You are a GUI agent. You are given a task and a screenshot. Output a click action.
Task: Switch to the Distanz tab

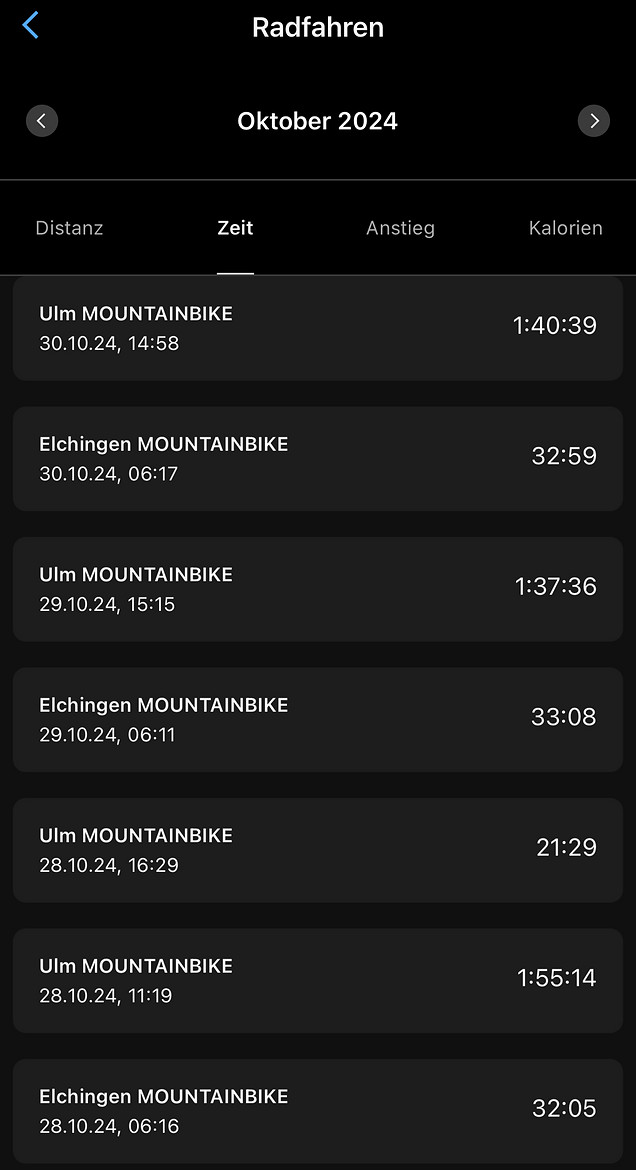(x=69, y=228)
